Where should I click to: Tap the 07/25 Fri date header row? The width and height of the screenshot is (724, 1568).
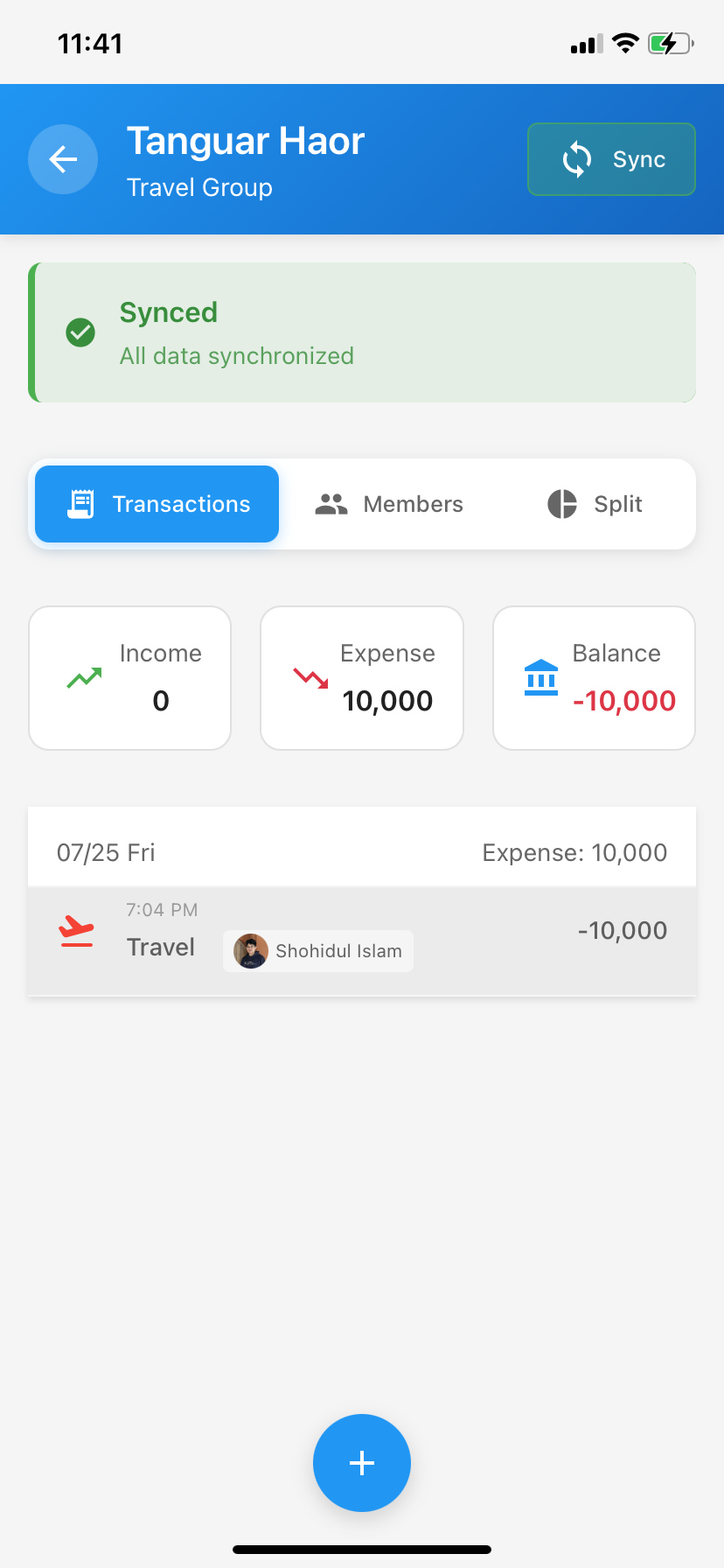[362, 846]
